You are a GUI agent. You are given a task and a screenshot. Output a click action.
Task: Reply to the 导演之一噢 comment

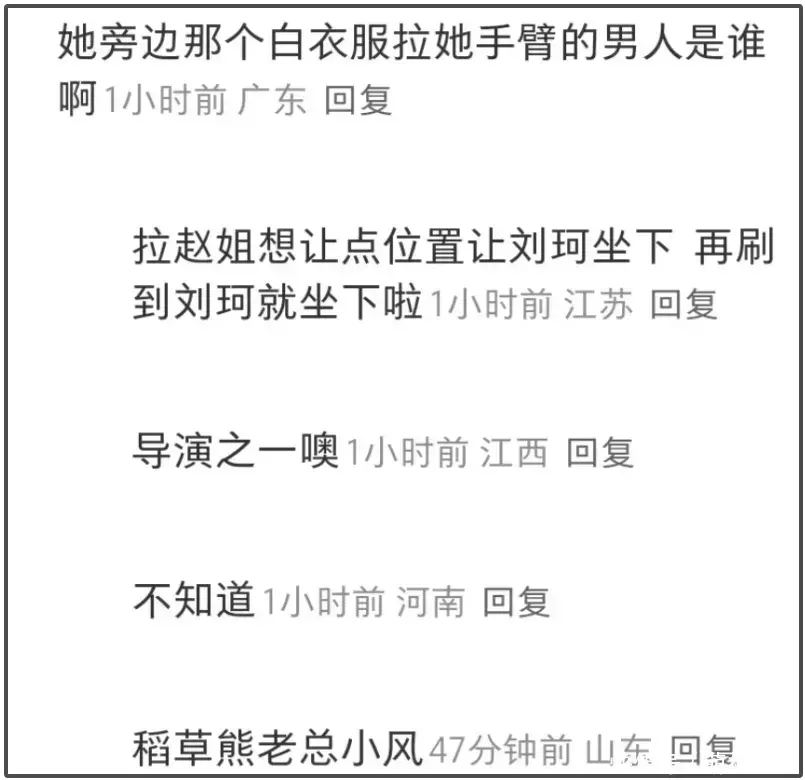(600, 453)
